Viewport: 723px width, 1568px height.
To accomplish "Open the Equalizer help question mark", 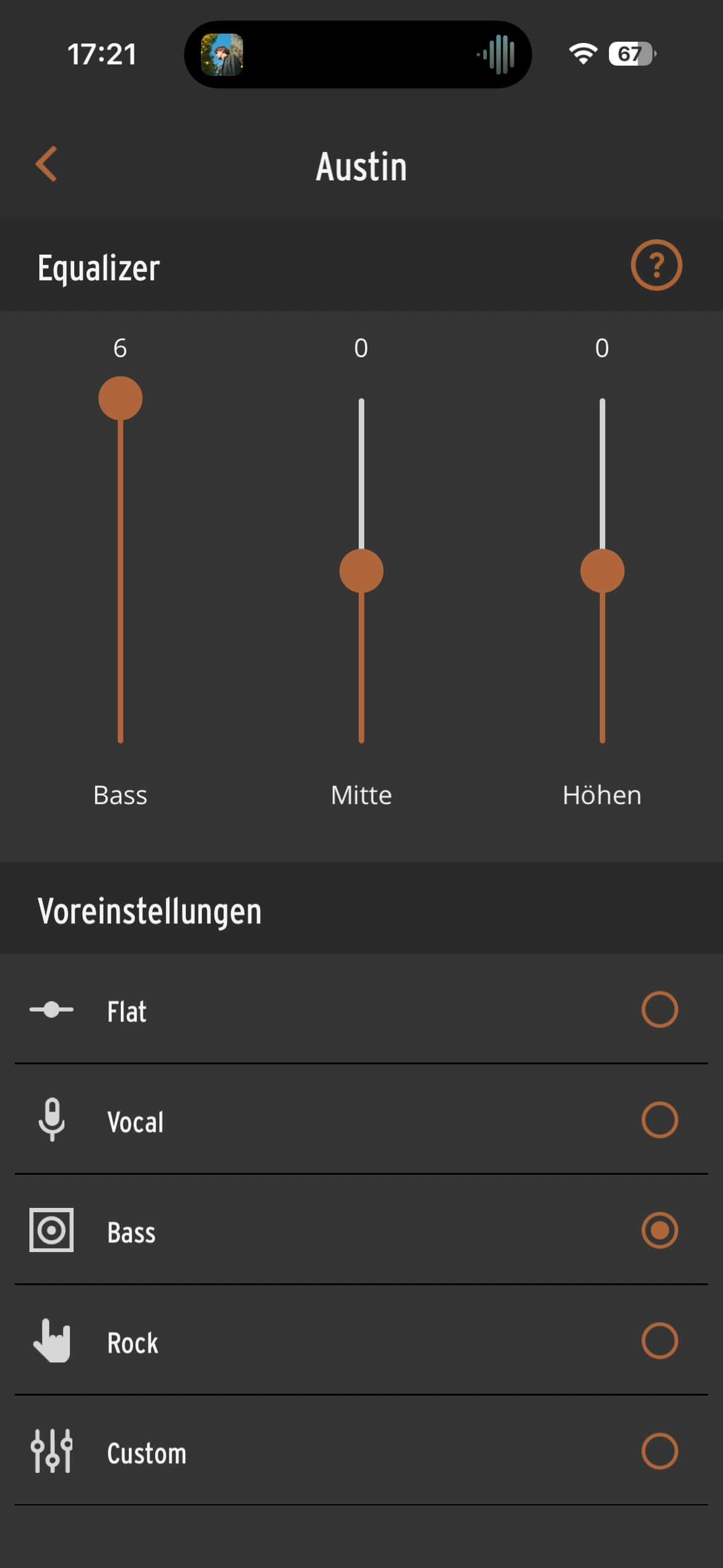I will 656,265.
